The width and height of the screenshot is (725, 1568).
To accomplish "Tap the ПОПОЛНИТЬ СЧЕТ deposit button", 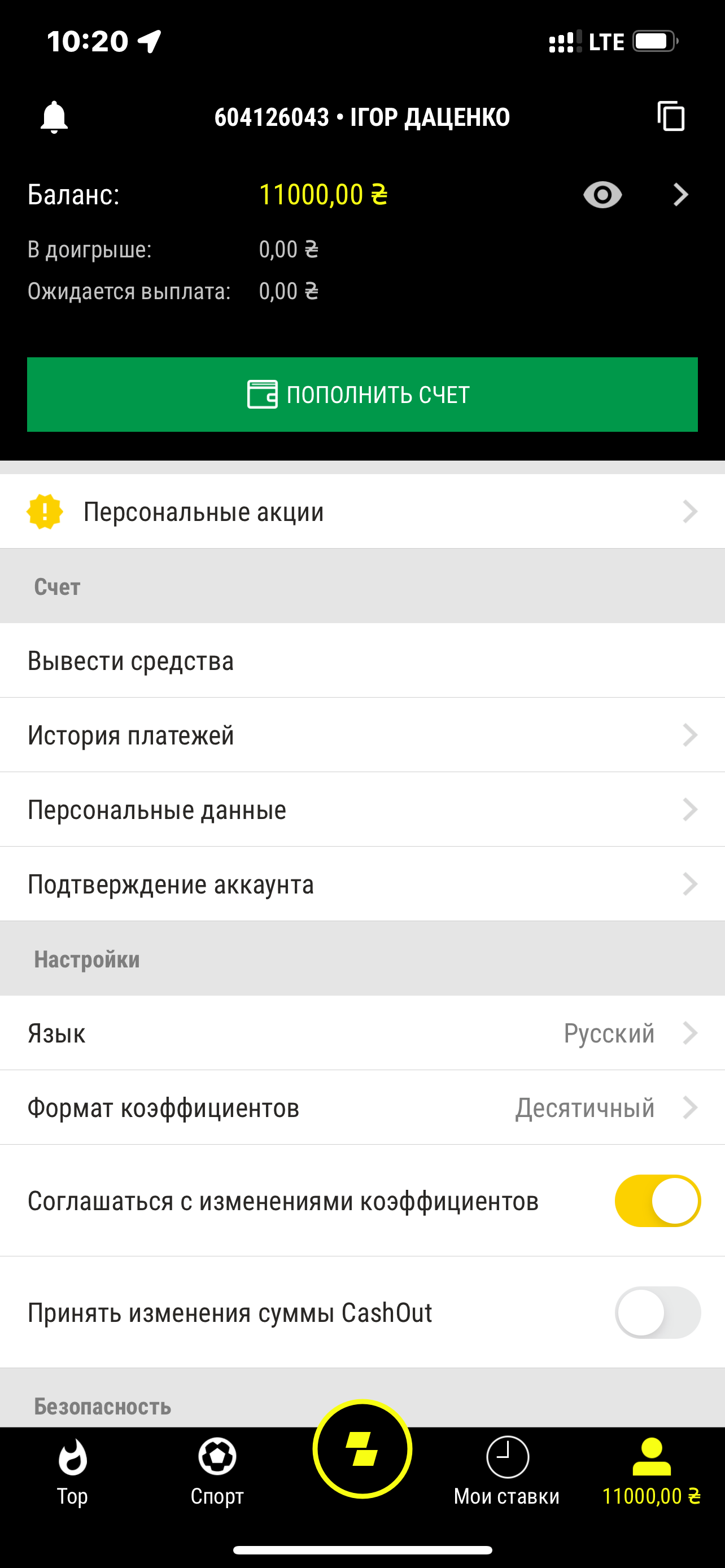I will [362, 395].
